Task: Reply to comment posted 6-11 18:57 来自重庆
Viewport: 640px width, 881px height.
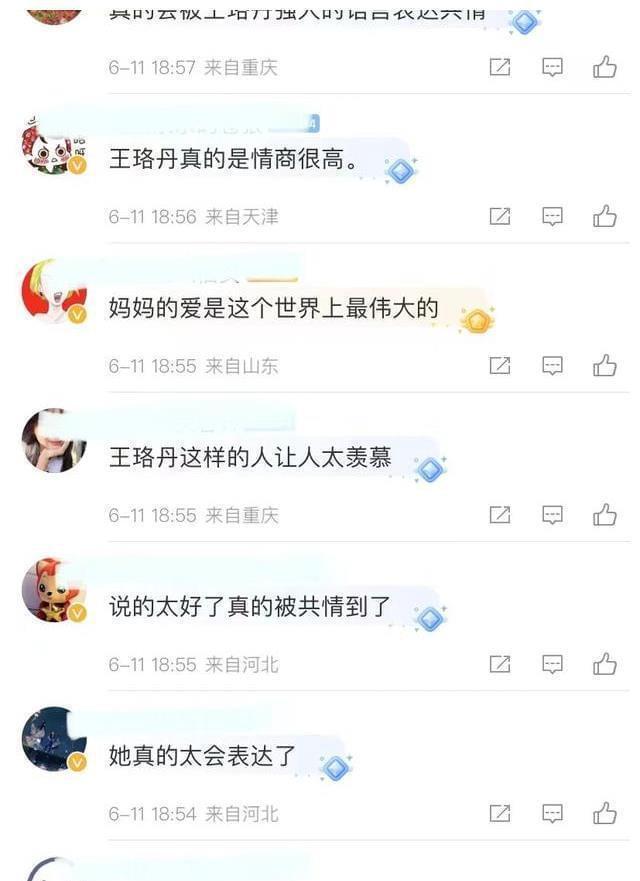Action: point(552,67)
